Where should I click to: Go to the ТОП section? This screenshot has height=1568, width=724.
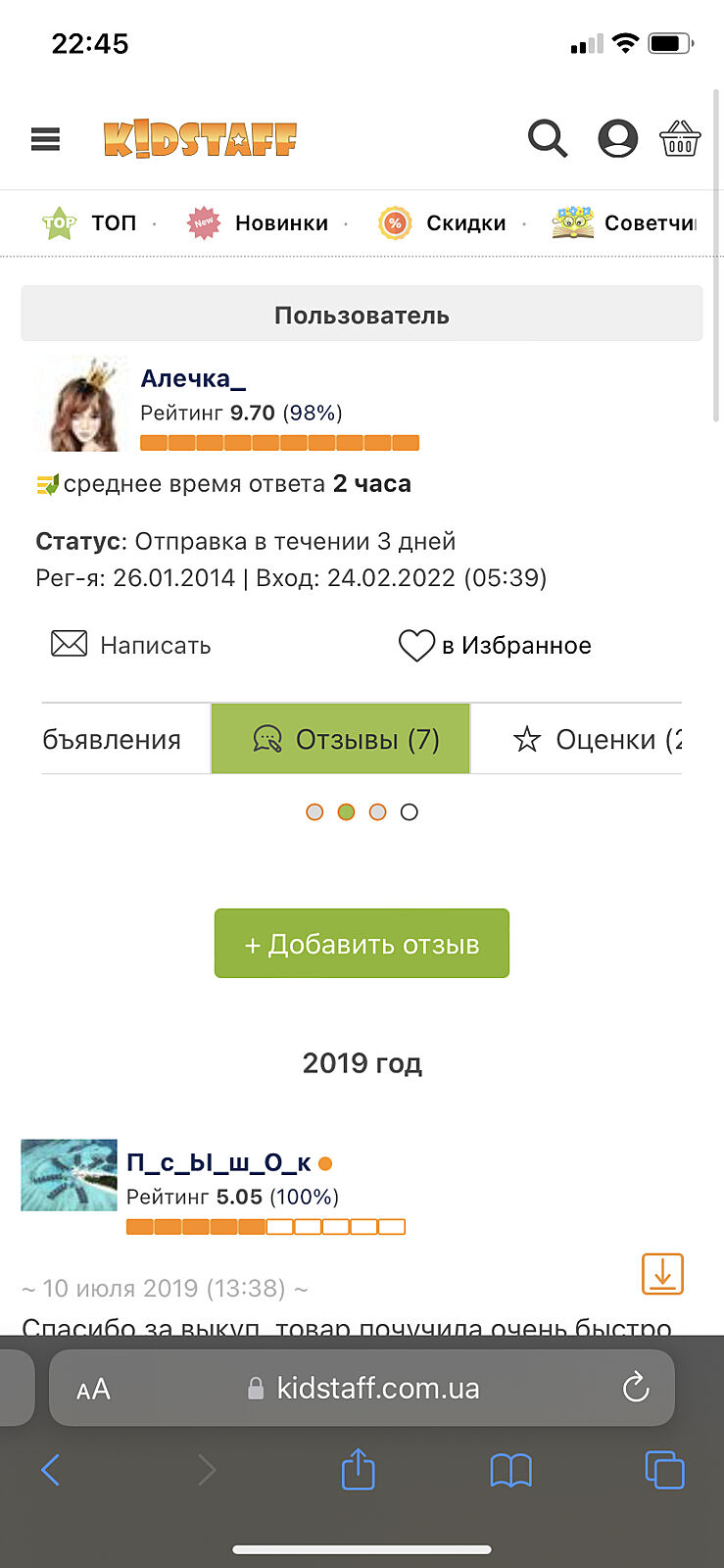90,223
